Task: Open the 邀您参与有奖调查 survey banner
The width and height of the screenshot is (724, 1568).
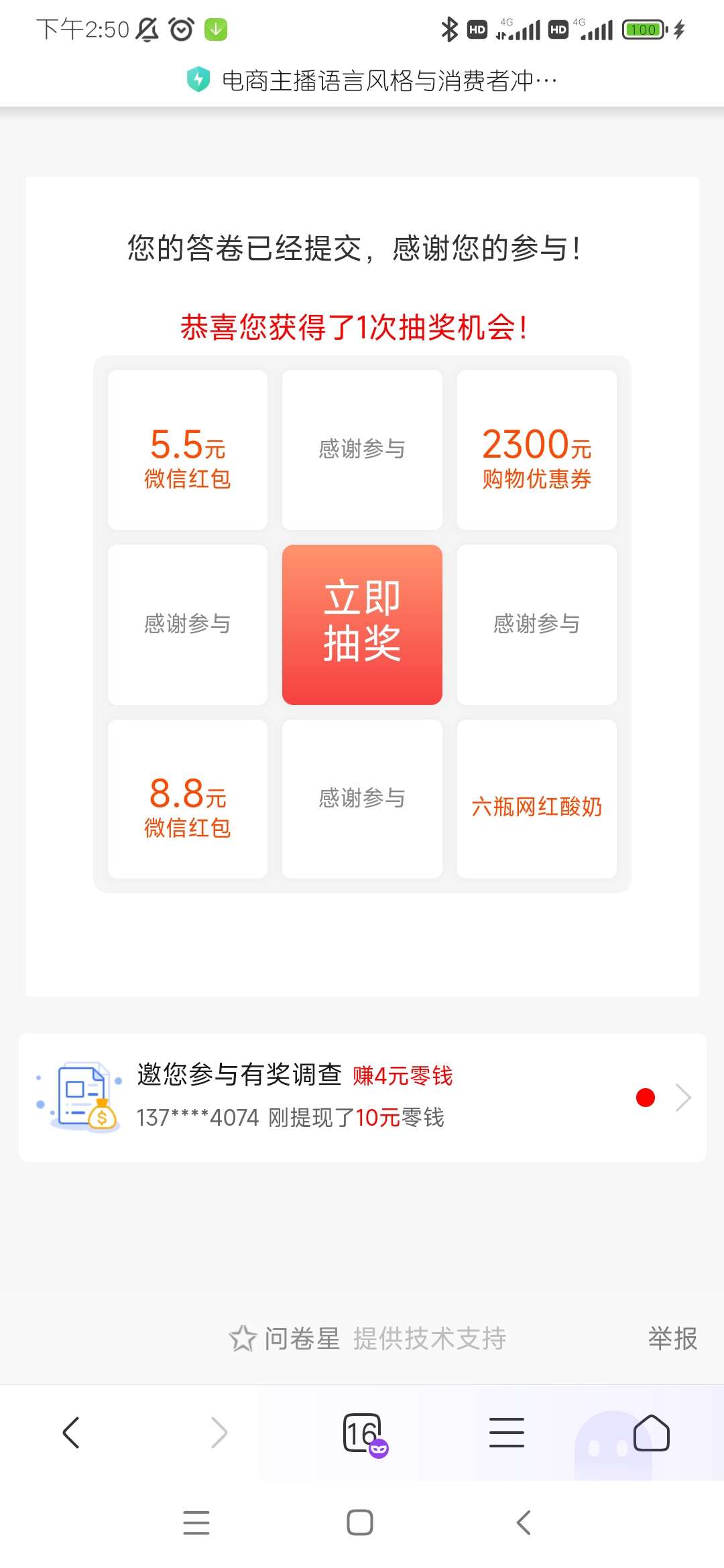Action: click(362, 1097)
